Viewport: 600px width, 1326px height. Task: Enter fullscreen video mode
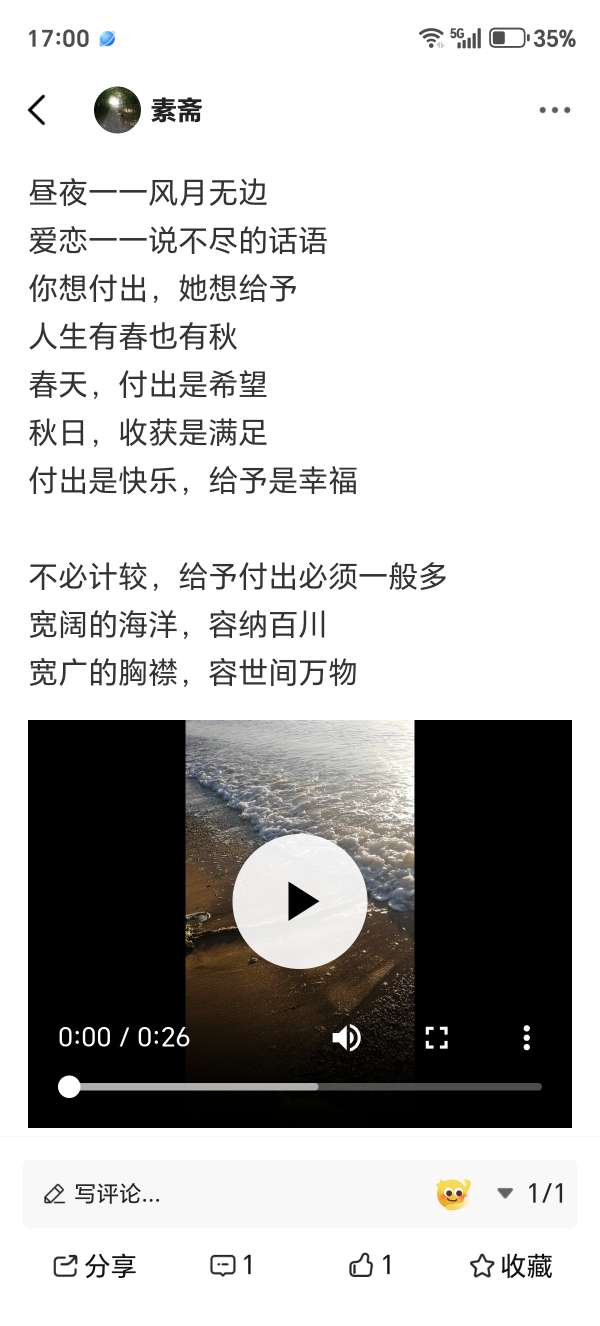pyautogui.click(x=436, y=1038)
